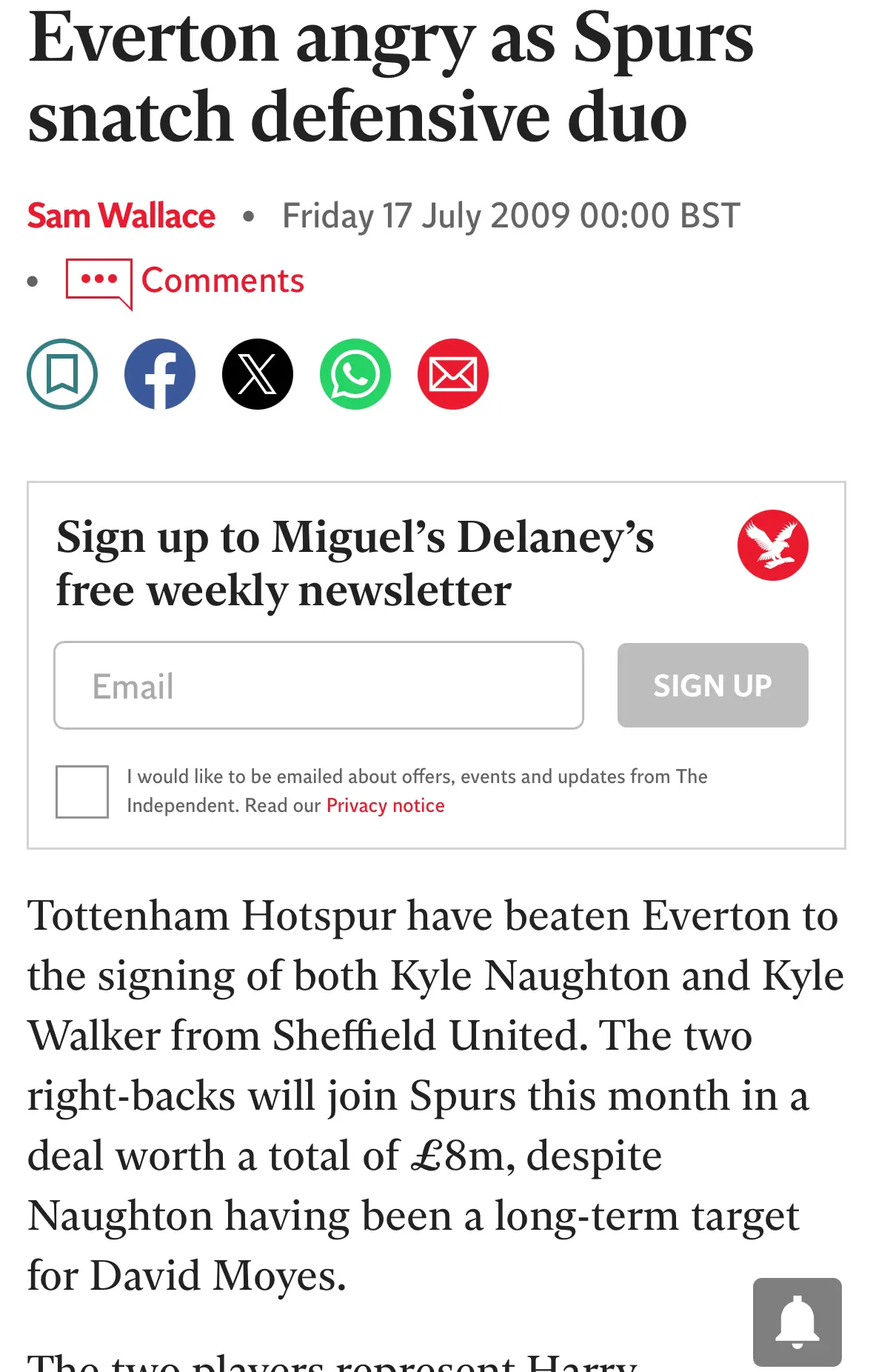Tap the Email input field

pos(318,685)
